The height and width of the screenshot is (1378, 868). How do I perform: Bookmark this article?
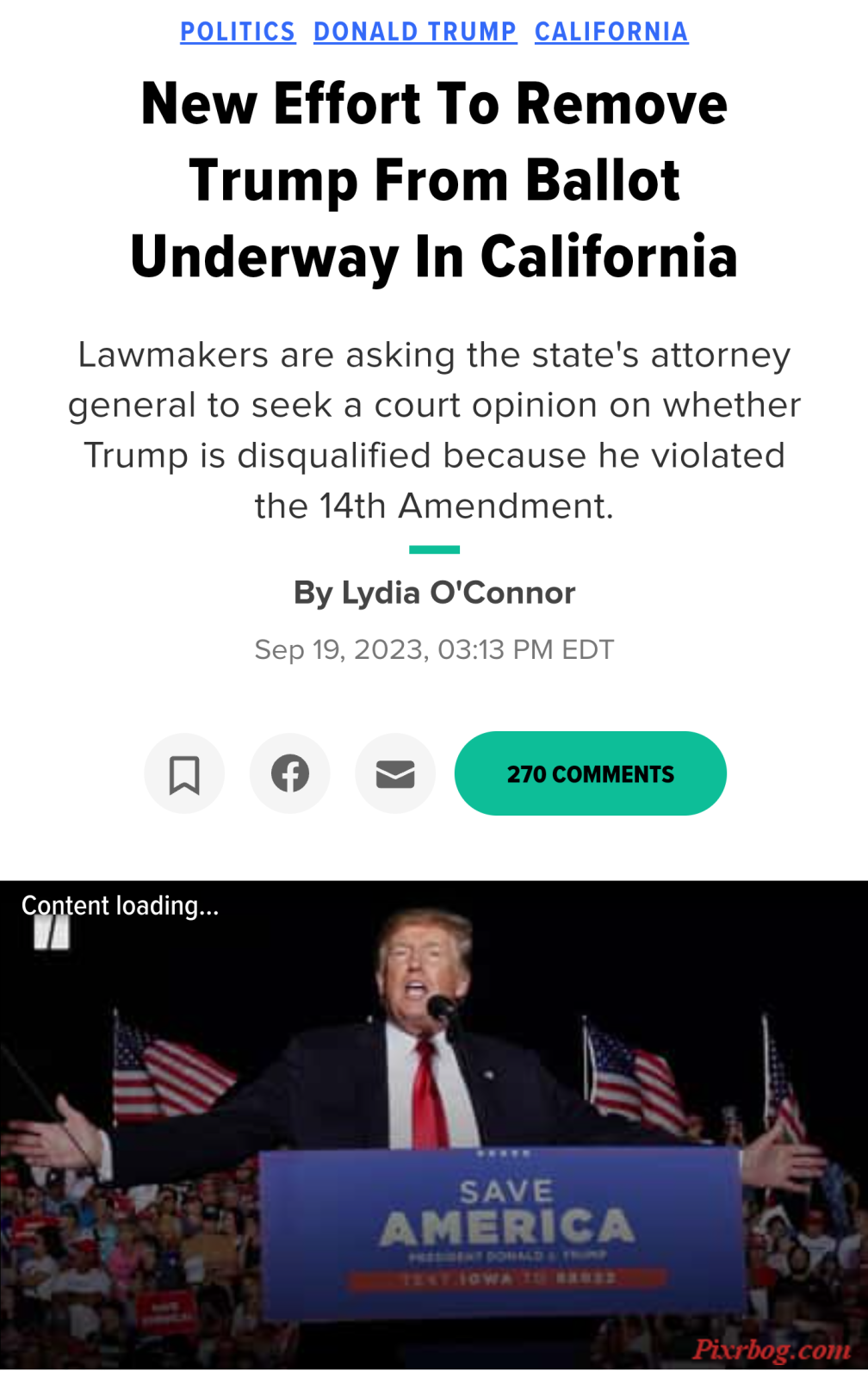(x=184, y=773)
